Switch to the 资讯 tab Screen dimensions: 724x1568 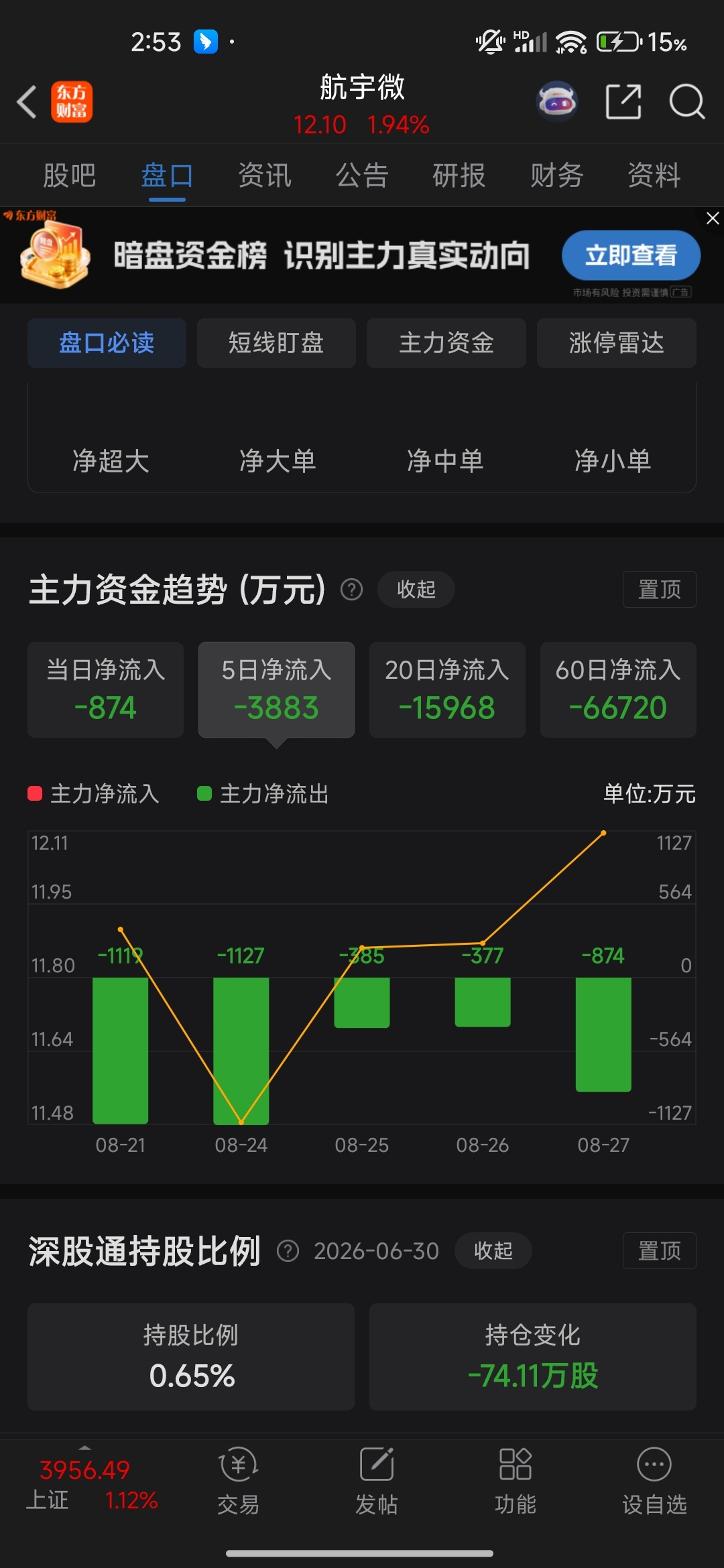click(x=265, y=176)
